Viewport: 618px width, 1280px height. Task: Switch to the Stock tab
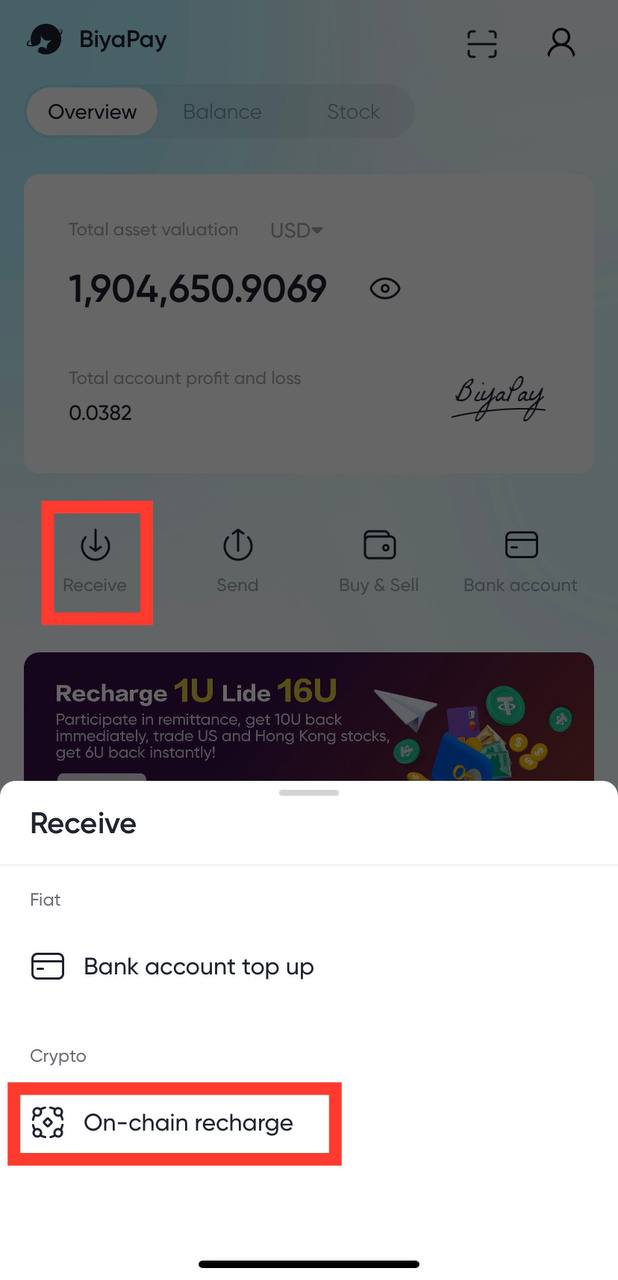coord(353,112)
